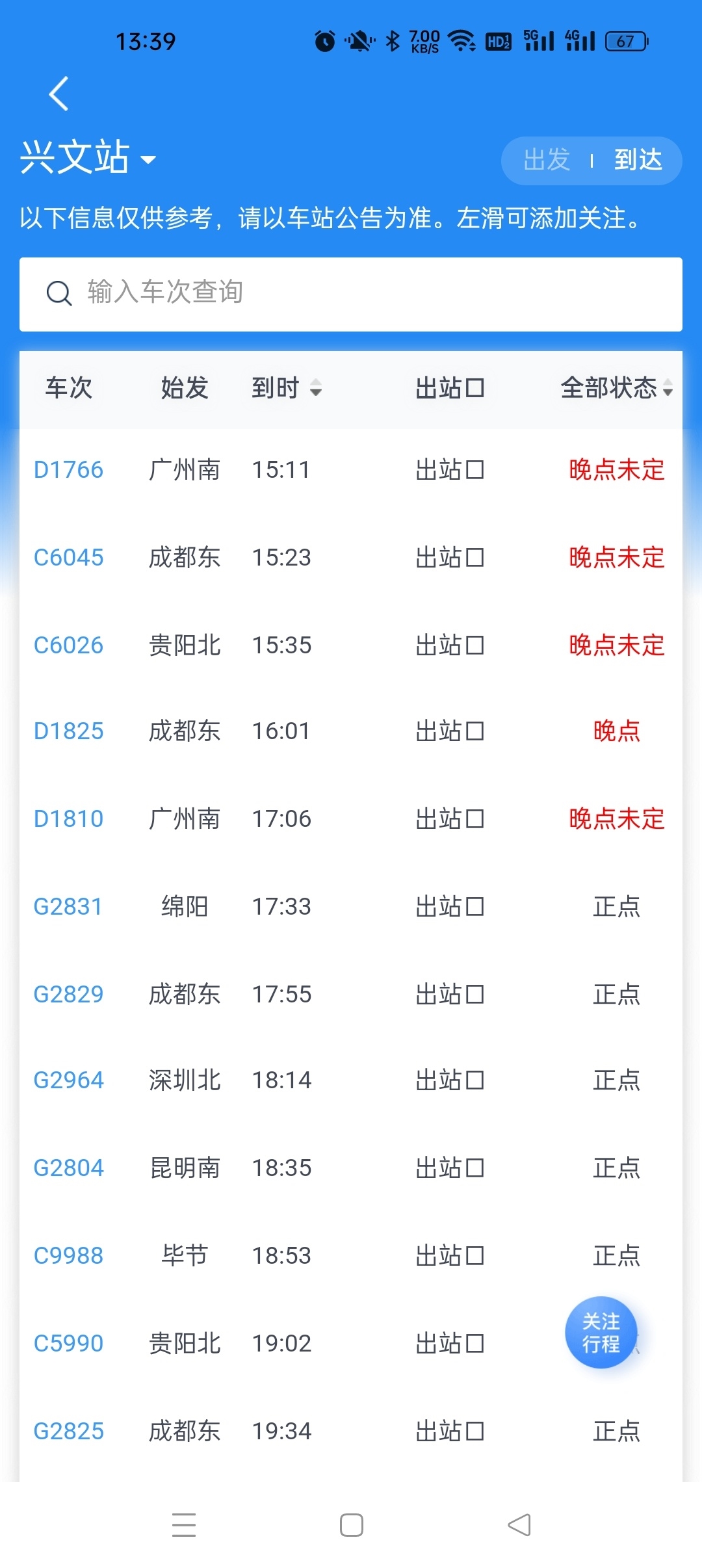
Task: Sort the list by 到时 arrival time
Action: (x=286, y=388)
